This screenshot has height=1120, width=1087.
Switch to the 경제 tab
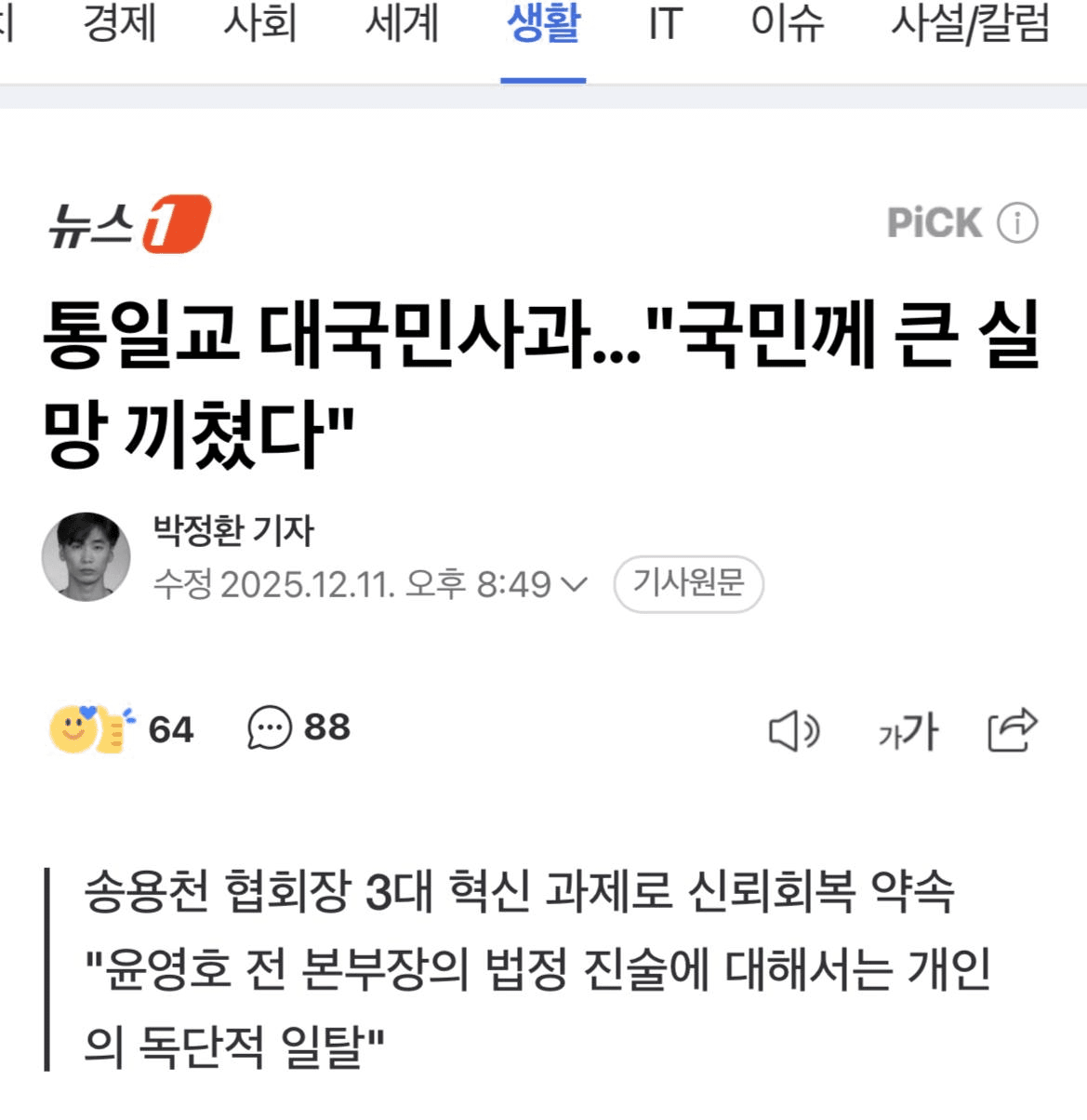pyautogui.click(x=119, y=24)
